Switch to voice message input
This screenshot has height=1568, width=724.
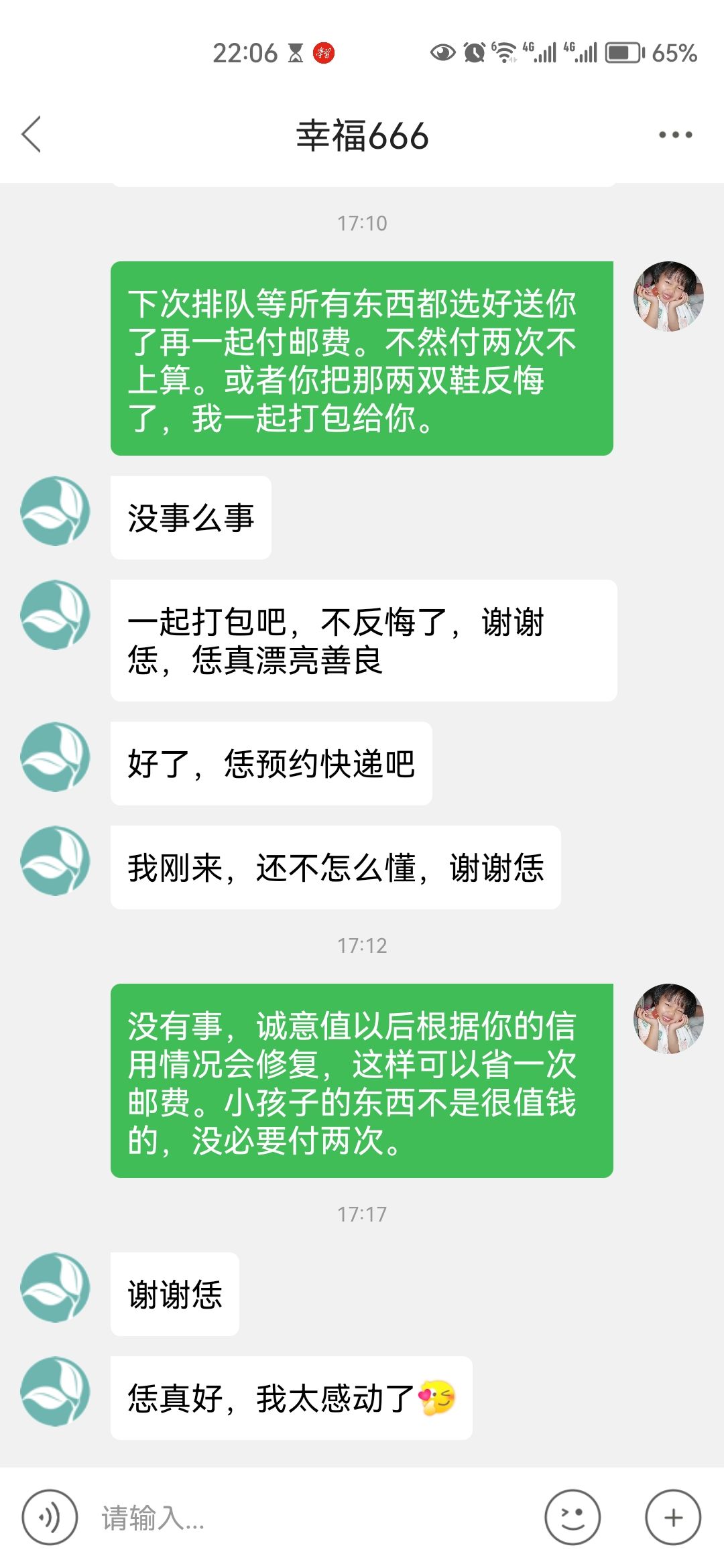[50, 1517]
